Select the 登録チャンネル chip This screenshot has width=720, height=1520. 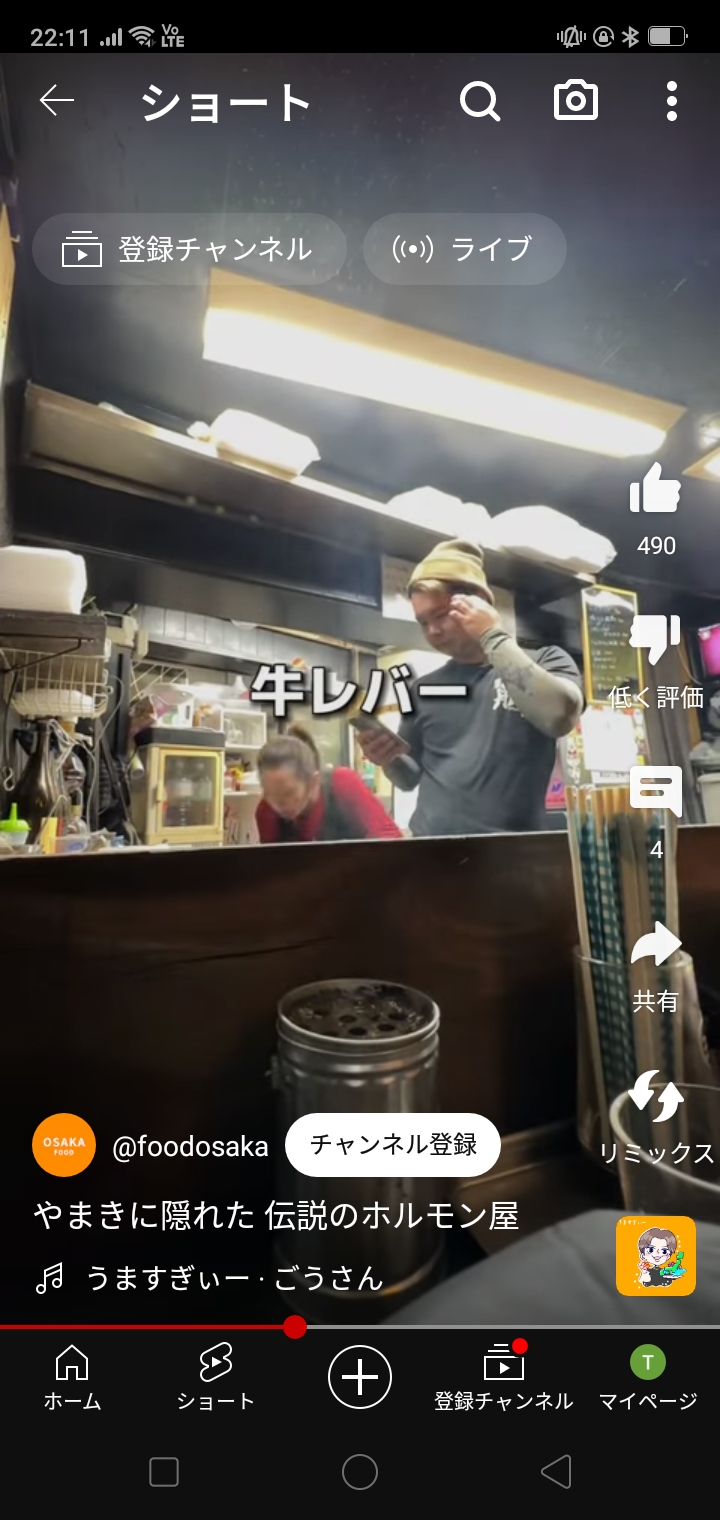189,249
